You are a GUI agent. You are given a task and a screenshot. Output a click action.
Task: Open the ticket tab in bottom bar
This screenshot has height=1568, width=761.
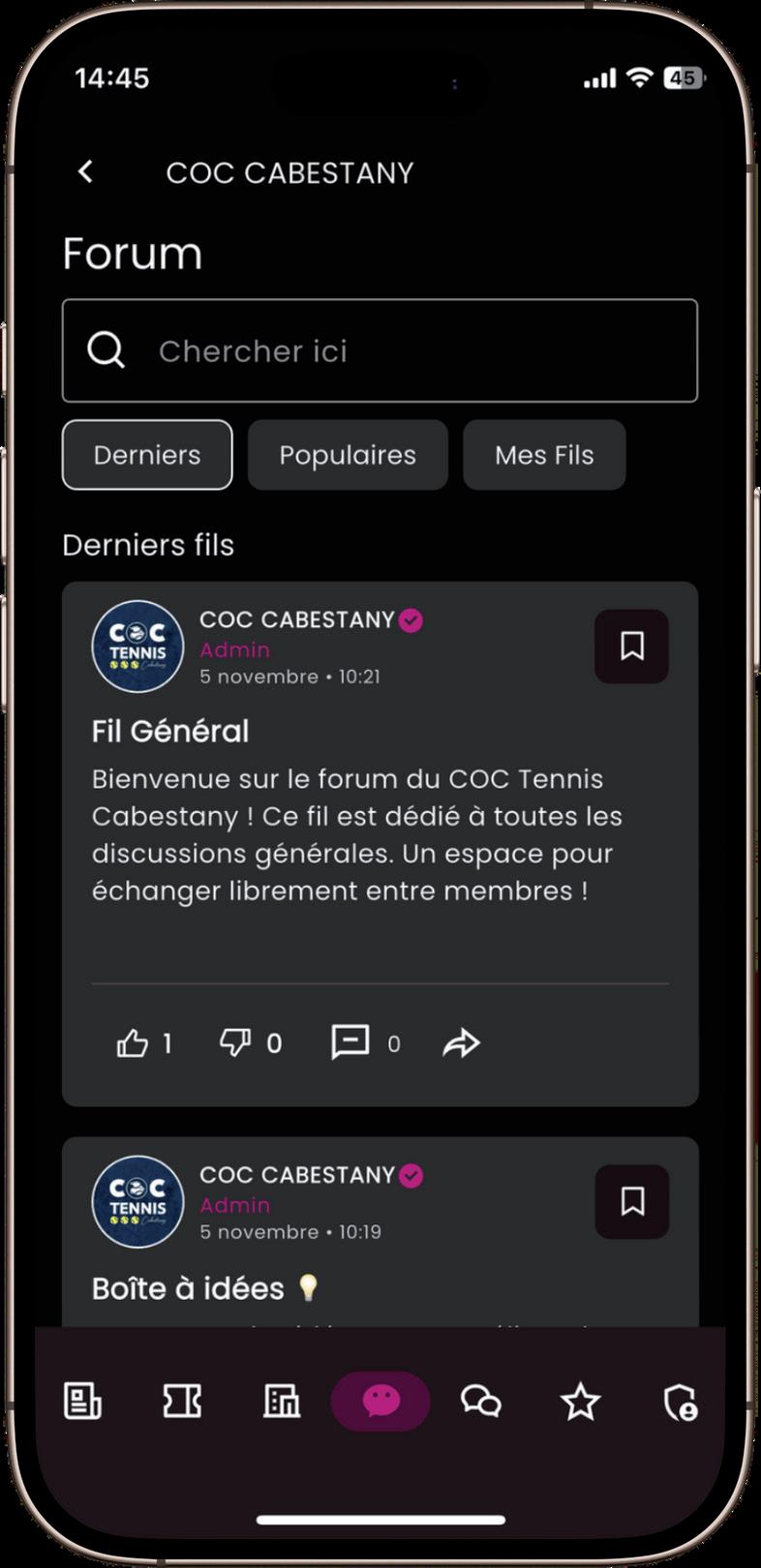tap(182, 1401)
